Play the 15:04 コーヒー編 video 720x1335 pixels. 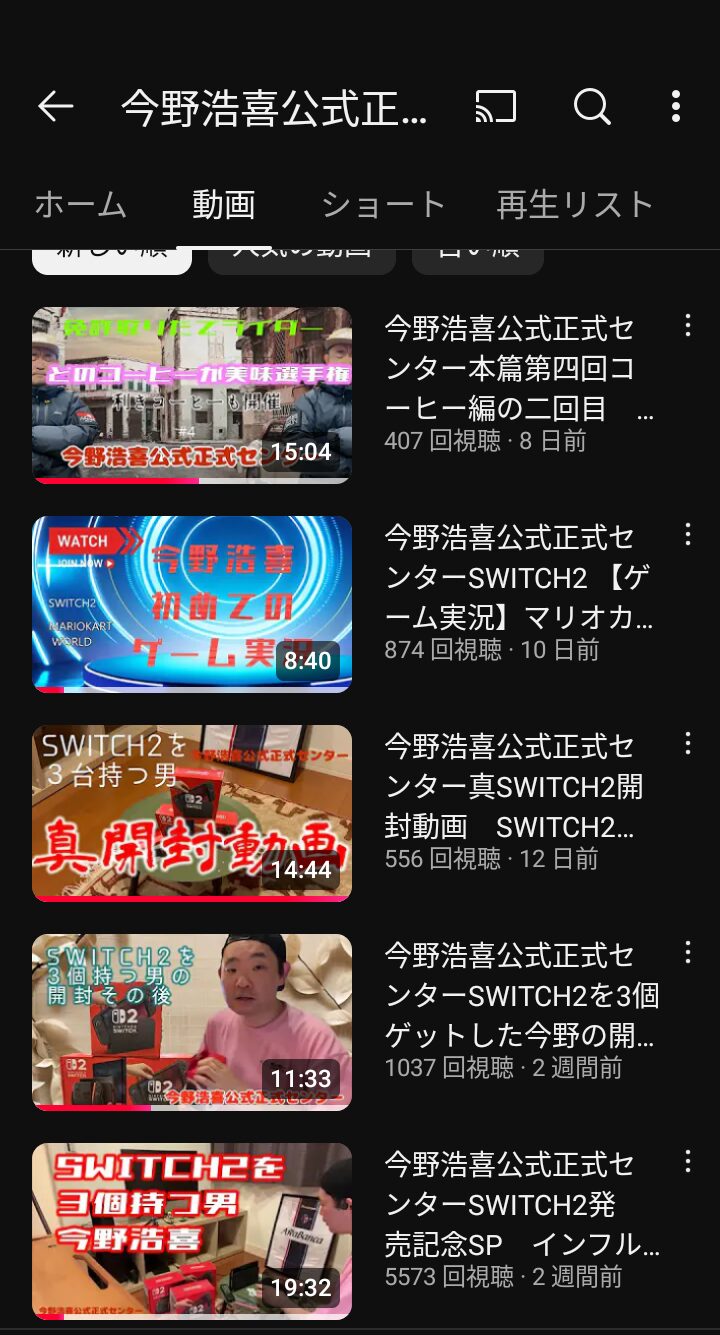tap(192, 395)
